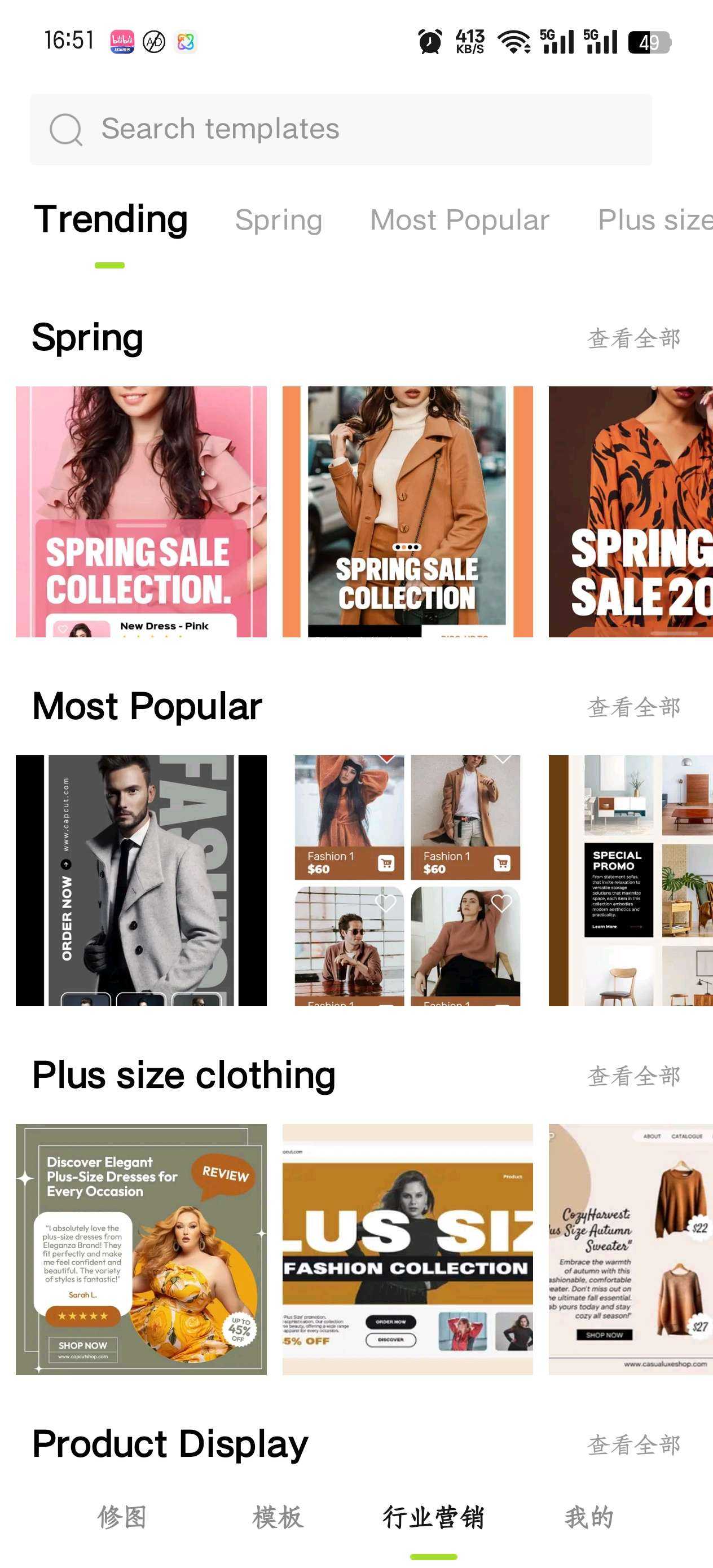
Task: Switch to the 模板 tab
Action: click(278, 1517)
